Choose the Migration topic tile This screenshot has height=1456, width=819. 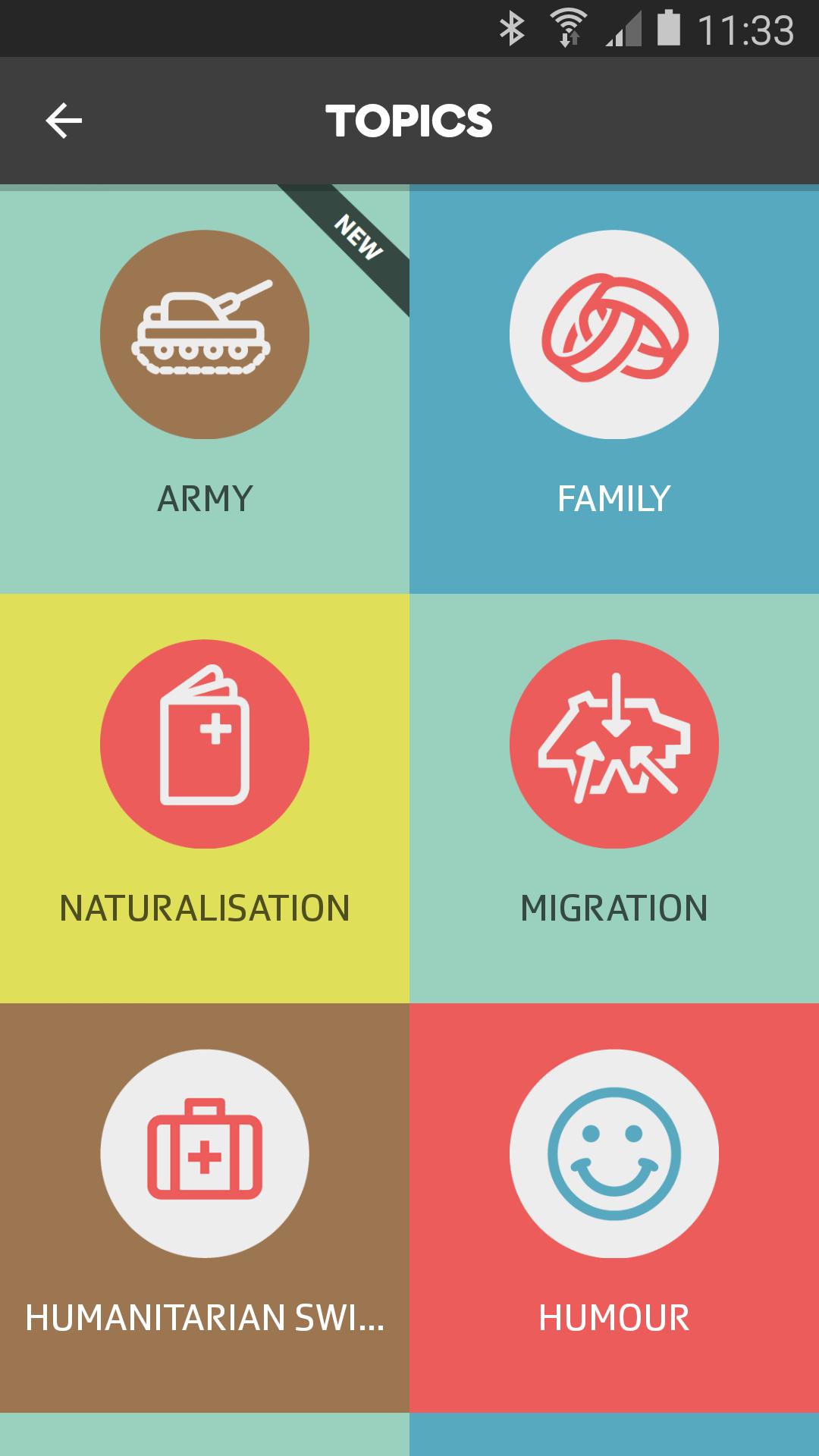[x=614, y=798]
